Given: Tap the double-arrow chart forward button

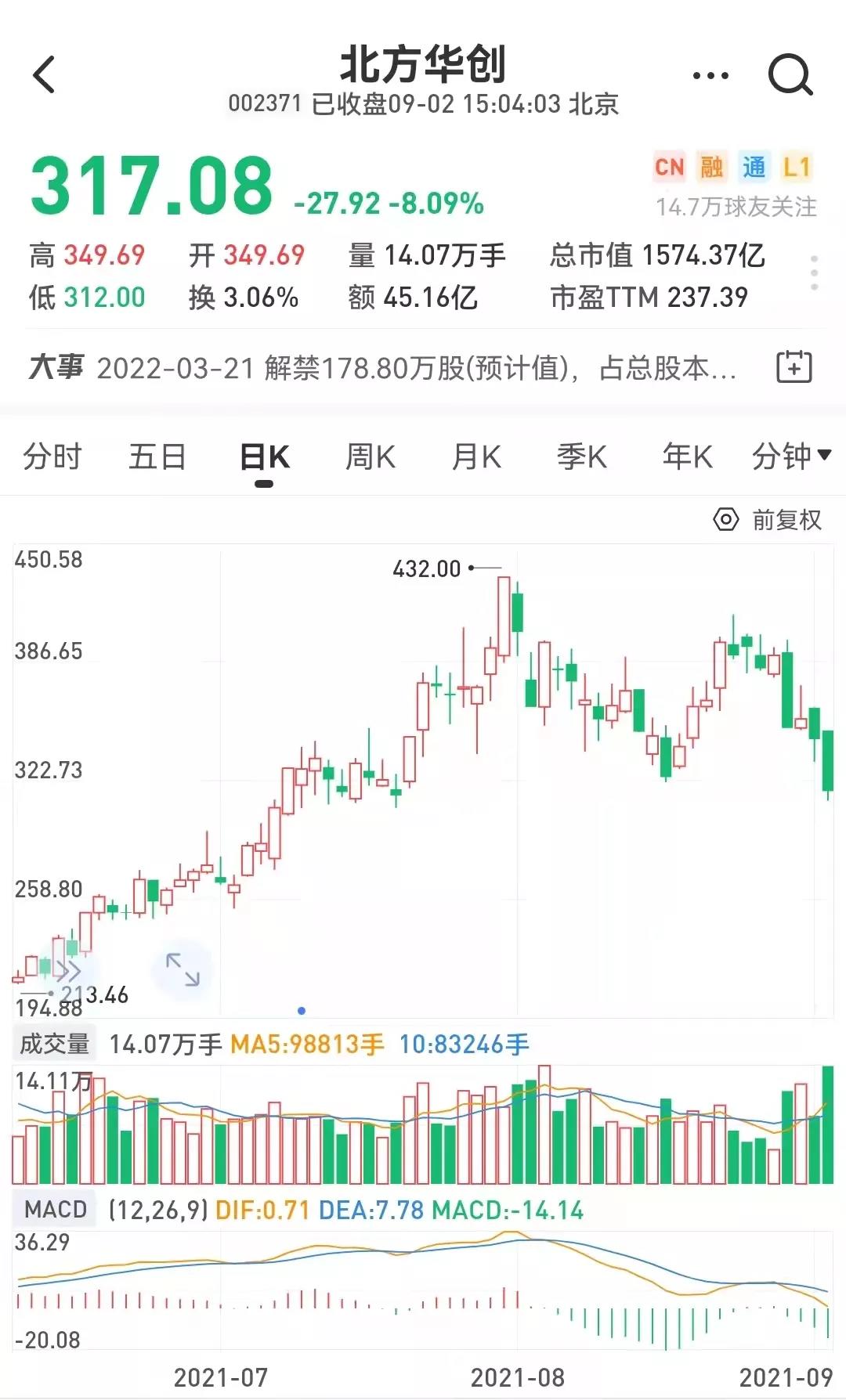Looking at the screenshot, I should pos(69,972).
